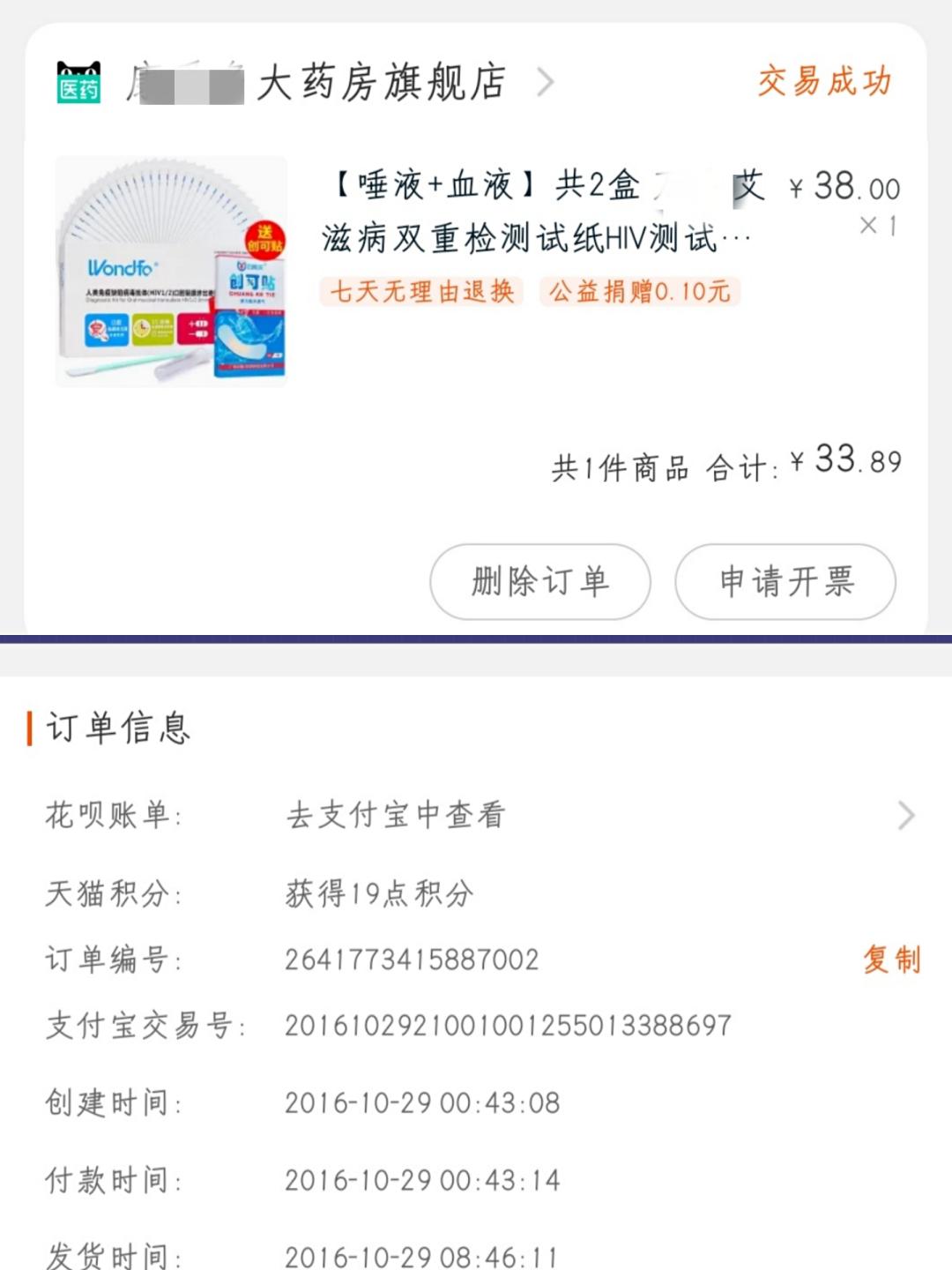Tap 申请开票 to request an invoice

click(785, 581)
